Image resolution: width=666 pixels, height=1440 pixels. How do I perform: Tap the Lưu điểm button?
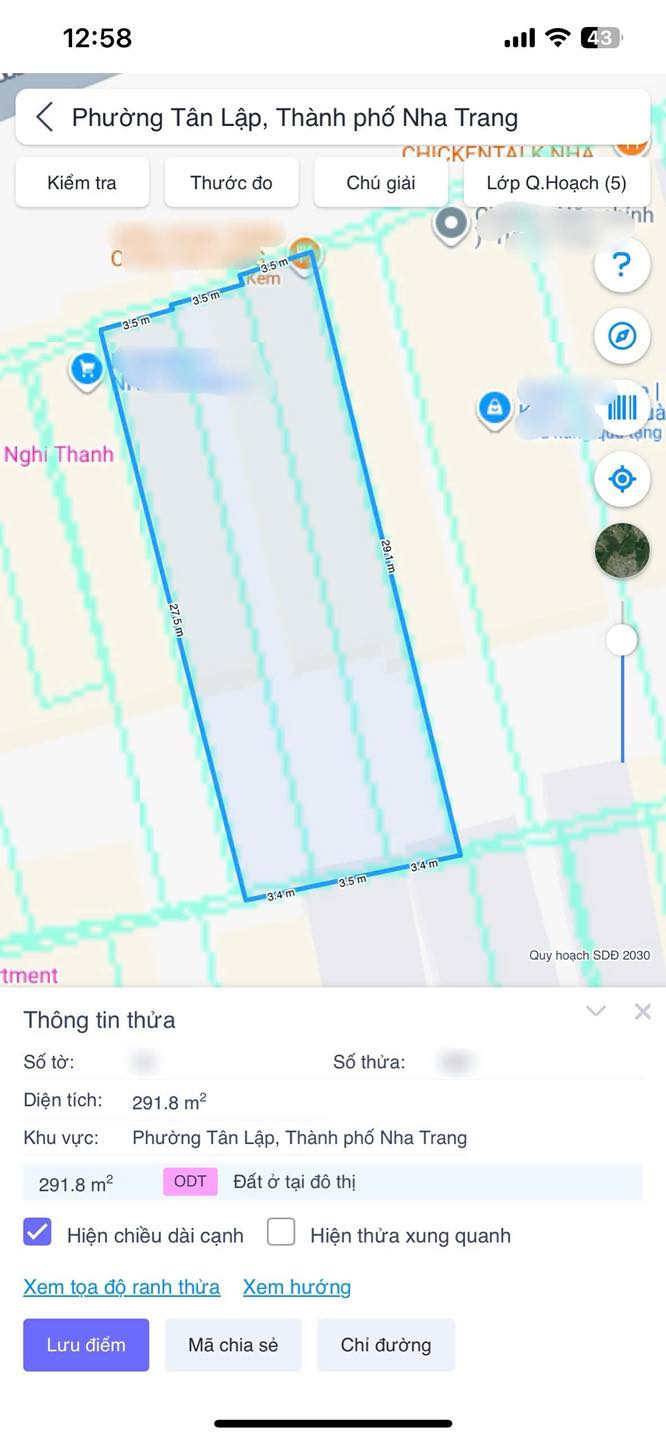[86, 1345]
